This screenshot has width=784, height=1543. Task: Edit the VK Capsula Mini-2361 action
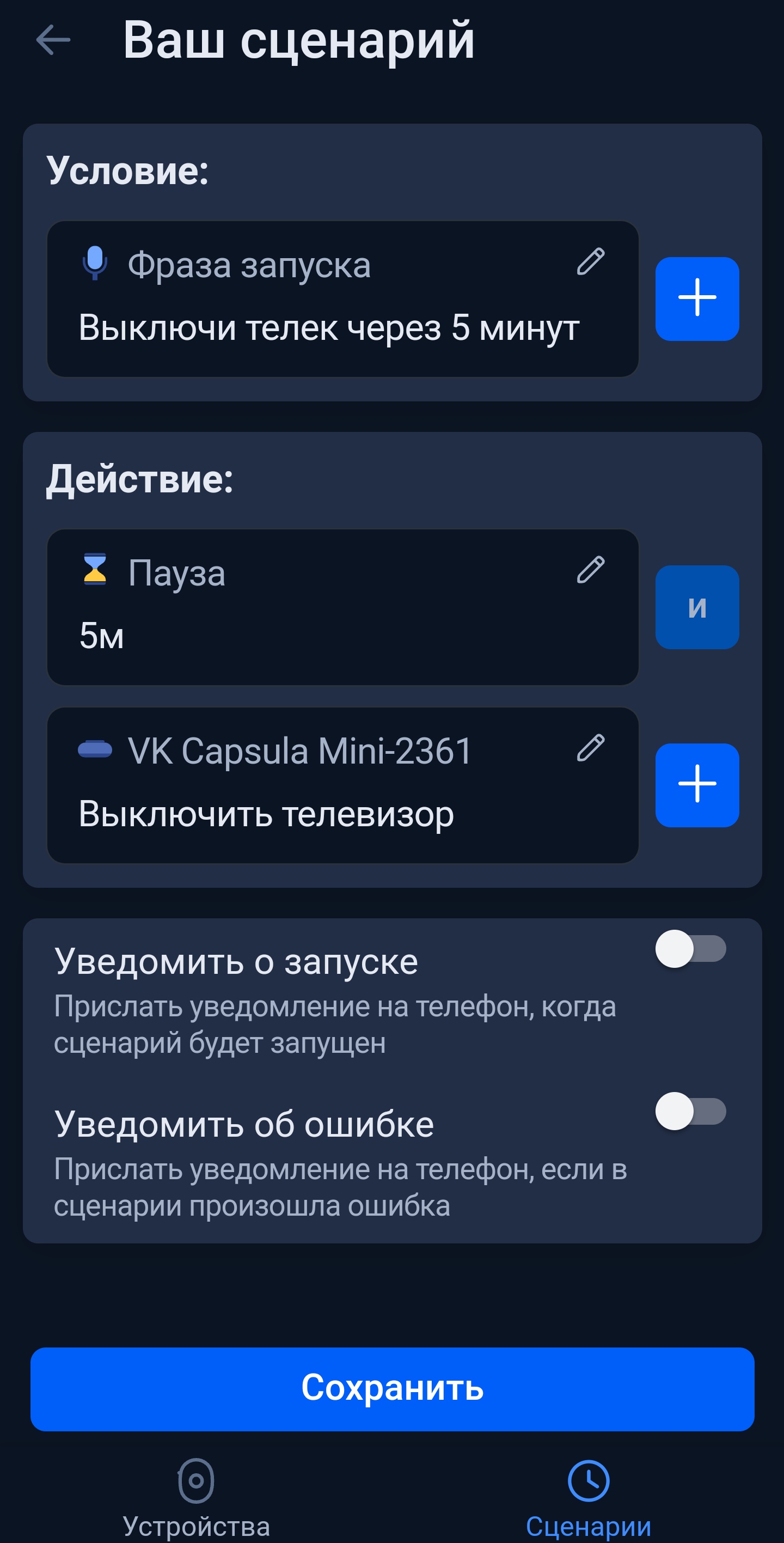[590, 748]
